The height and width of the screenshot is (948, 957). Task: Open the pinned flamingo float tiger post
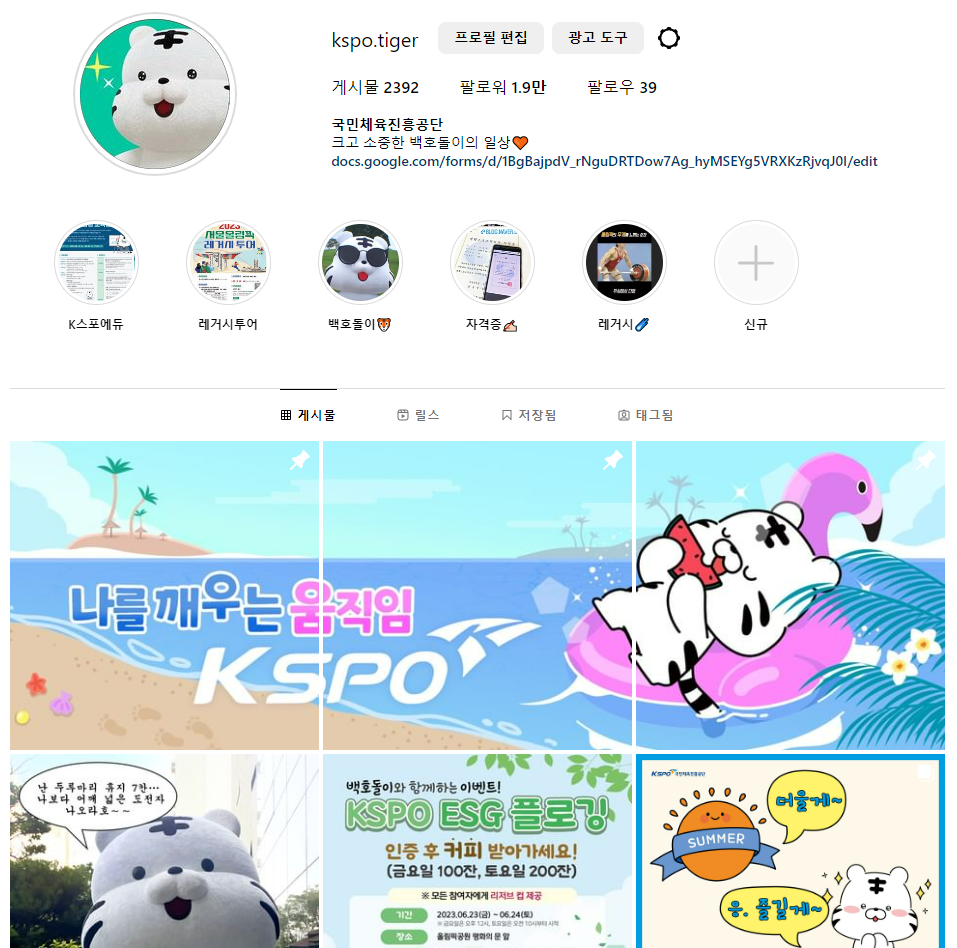[790, 595]
